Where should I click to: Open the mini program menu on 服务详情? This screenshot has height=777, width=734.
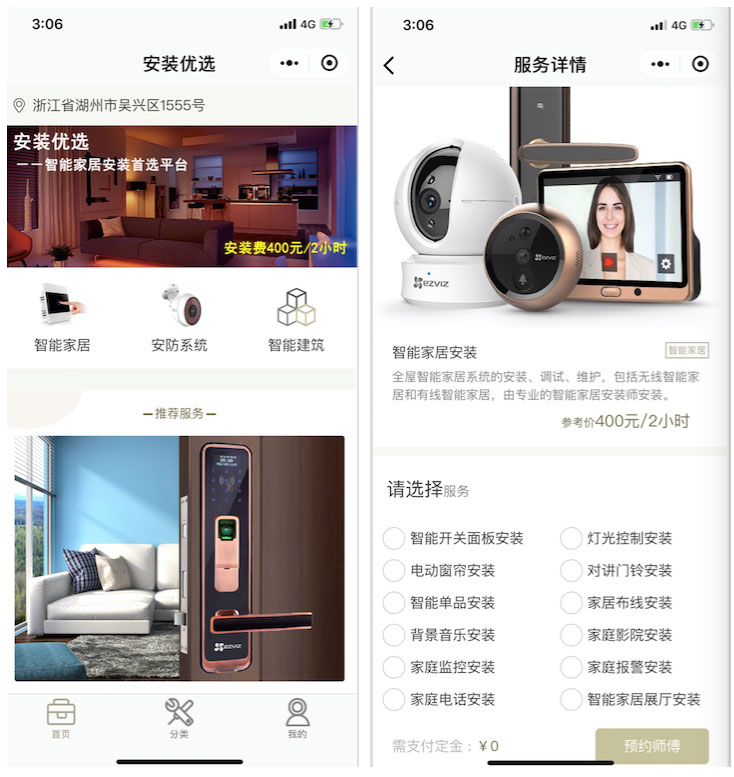661,64
